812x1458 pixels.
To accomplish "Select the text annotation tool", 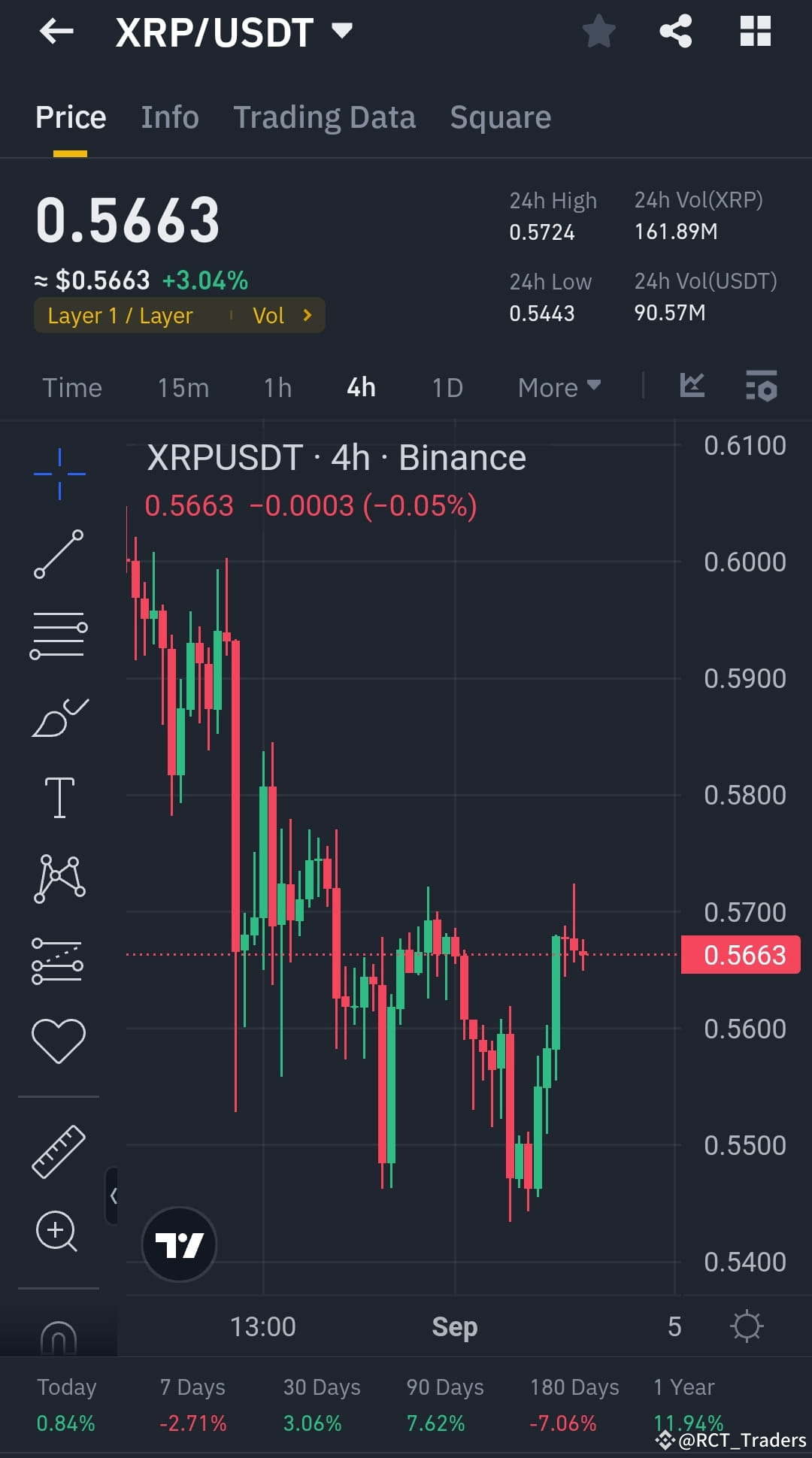I will click(x=58, y=797).
